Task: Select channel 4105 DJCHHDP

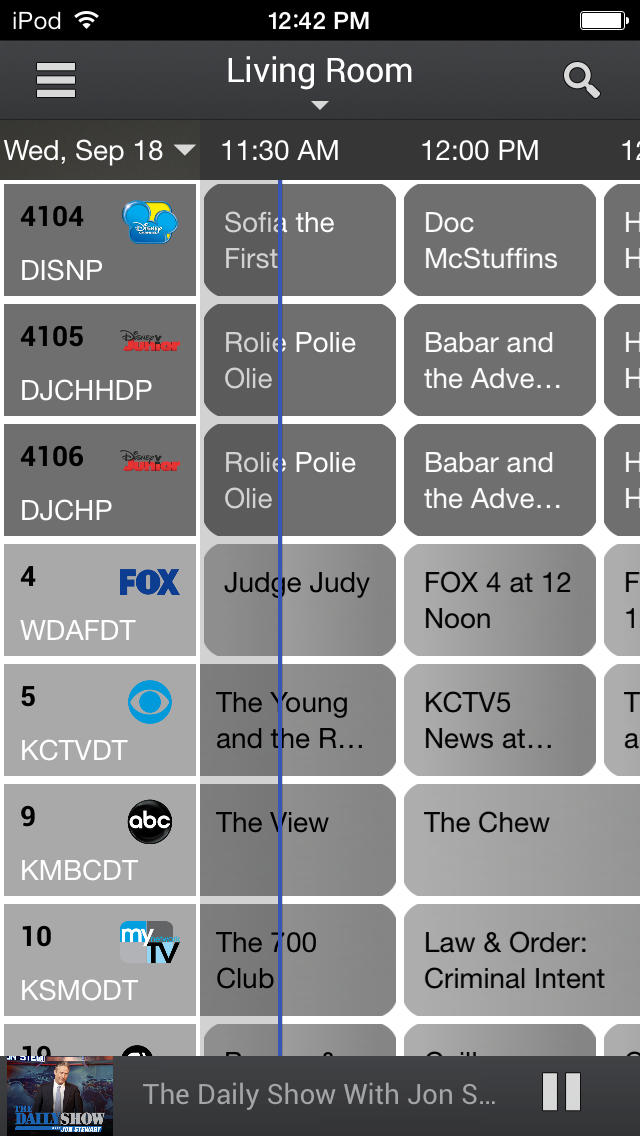Action: tap(100, 360)
